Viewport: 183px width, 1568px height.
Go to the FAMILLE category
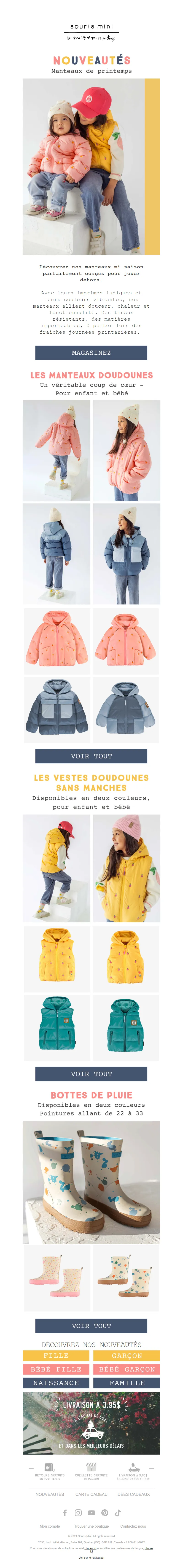click(x=126, y=1383)
